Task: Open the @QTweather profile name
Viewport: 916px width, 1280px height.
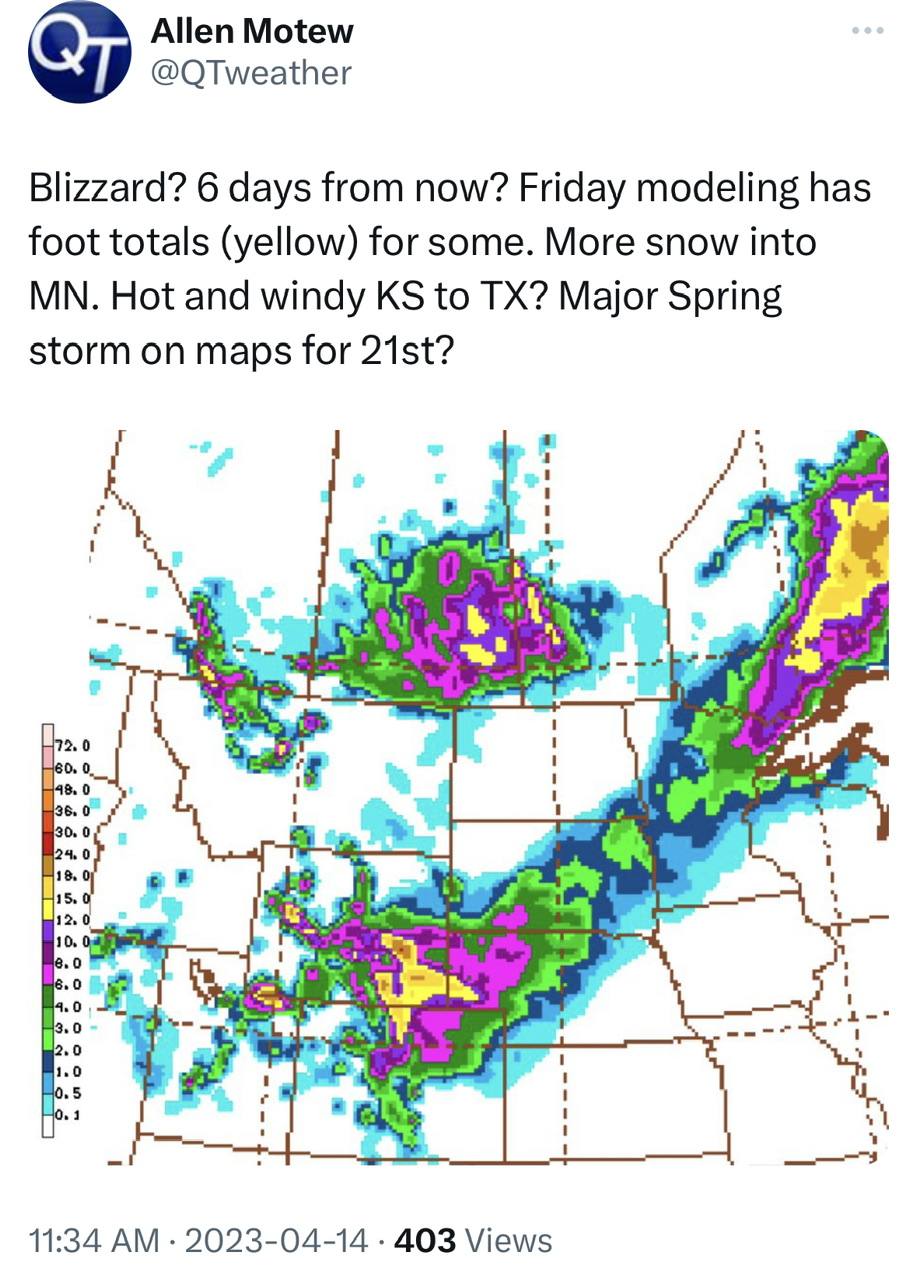Action: 251,73
